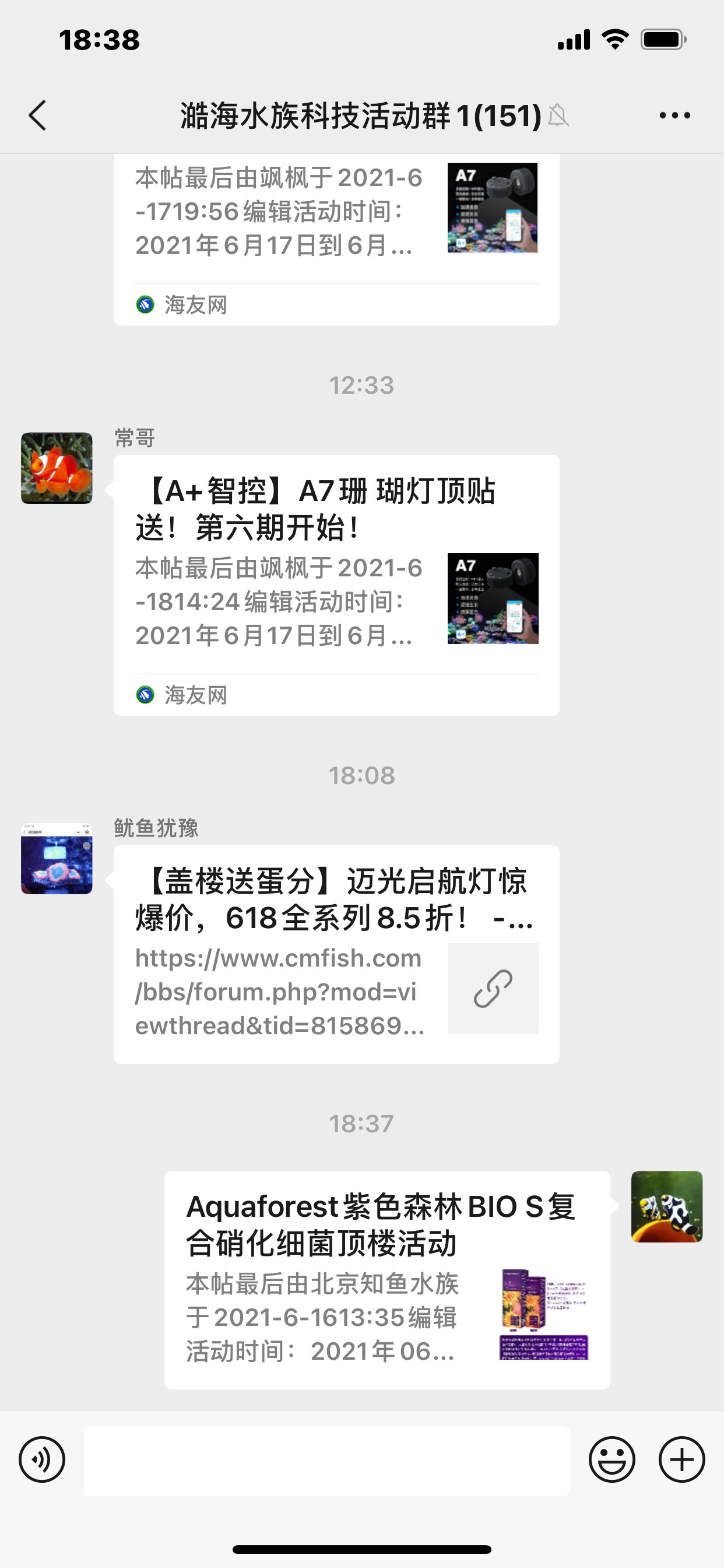The image size is (724, 1568).
Task: View 鱿鱼犹豫's profile avatar
Action: [x=57, y=858]
